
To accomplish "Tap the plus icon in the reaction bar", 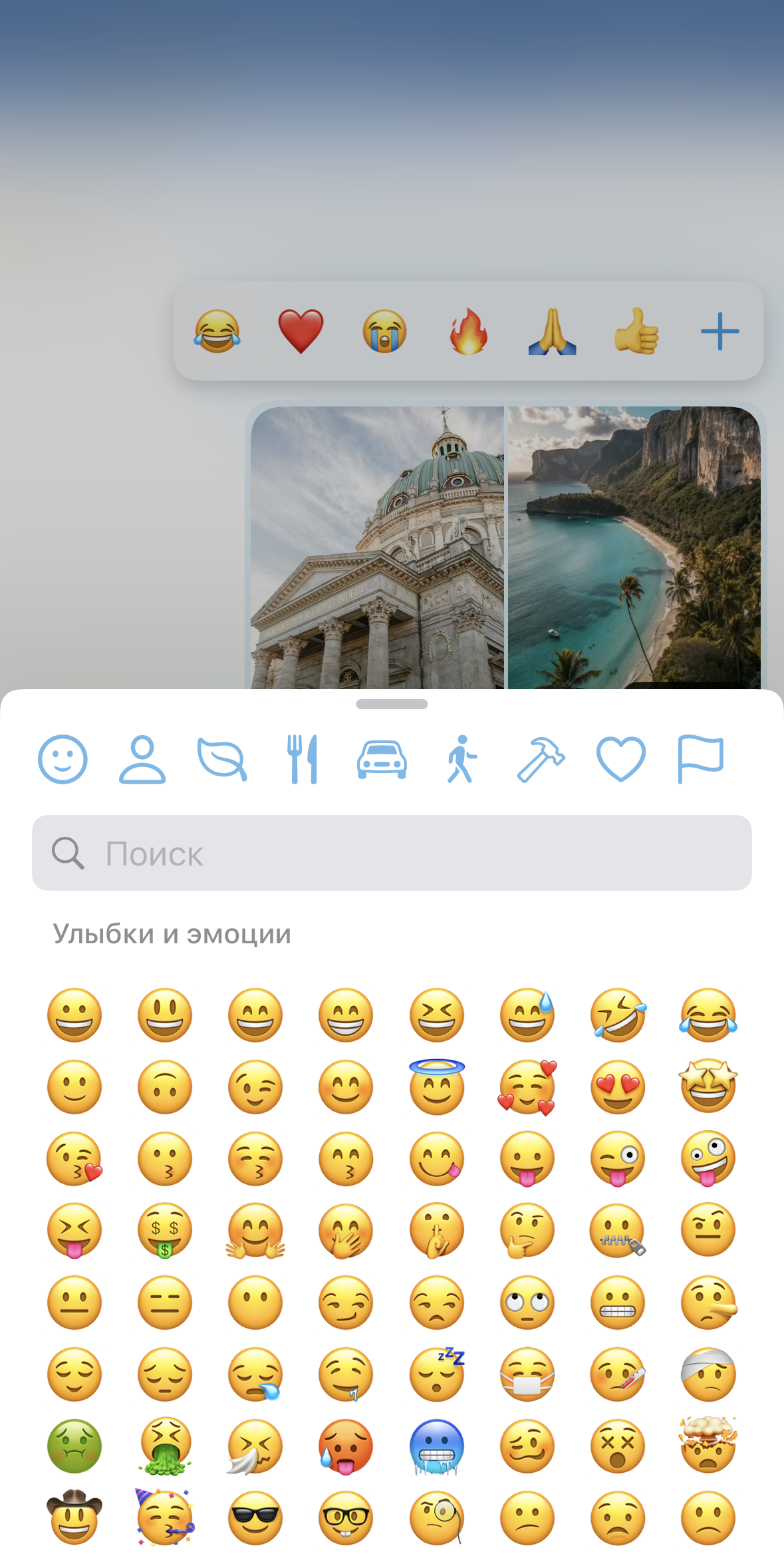I will tap(719, 331).
